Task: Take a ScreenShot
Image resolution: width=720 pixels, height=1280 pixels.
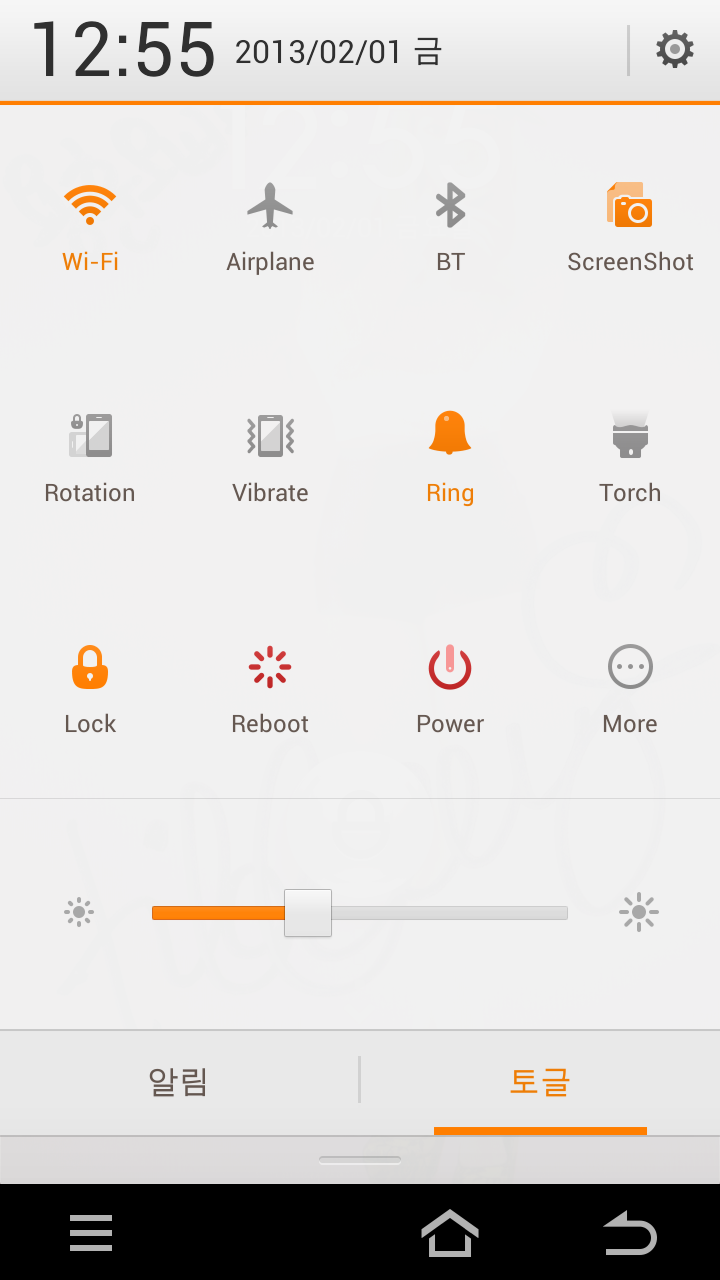Action: 630,227
